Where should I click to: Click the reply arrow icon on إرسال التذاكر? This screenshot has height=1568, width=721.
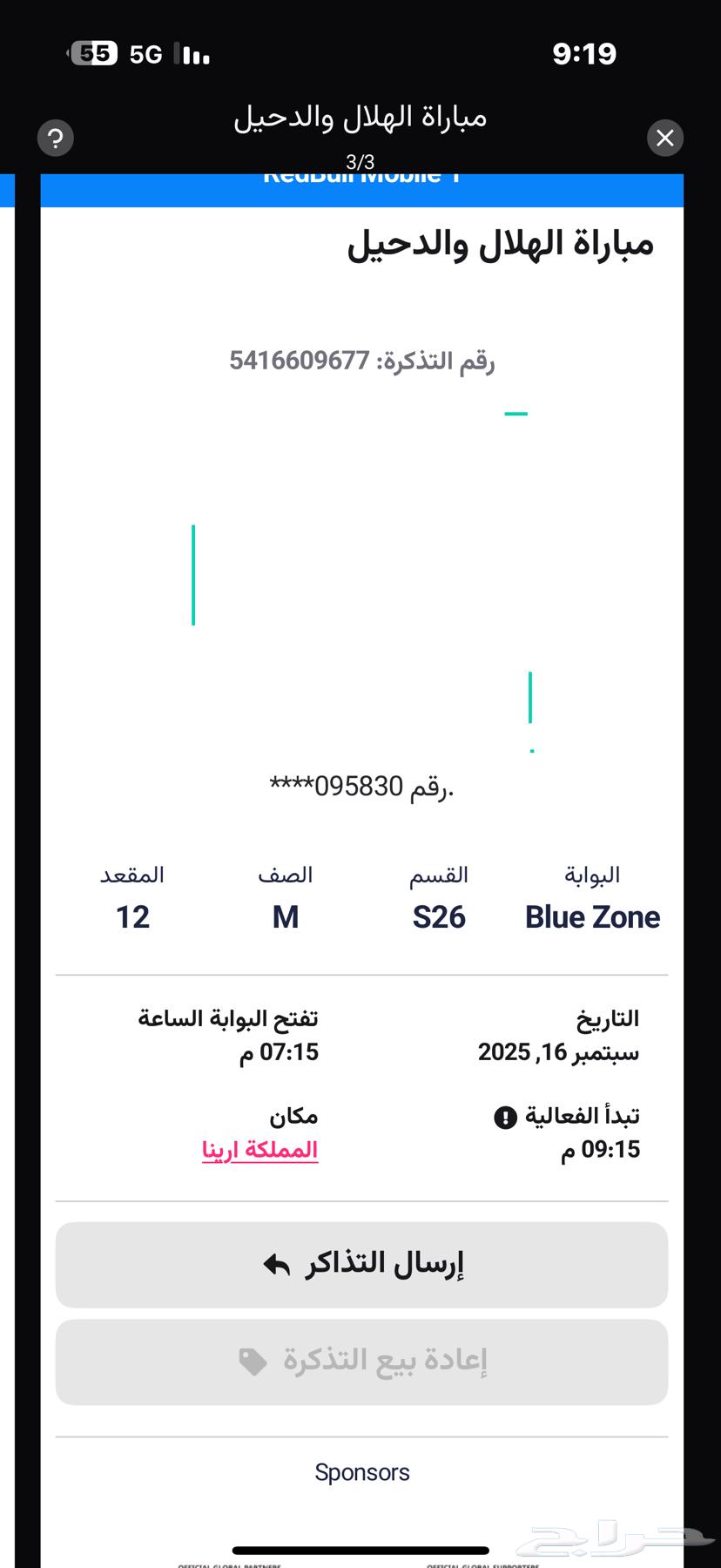[x=275, y=1264]
